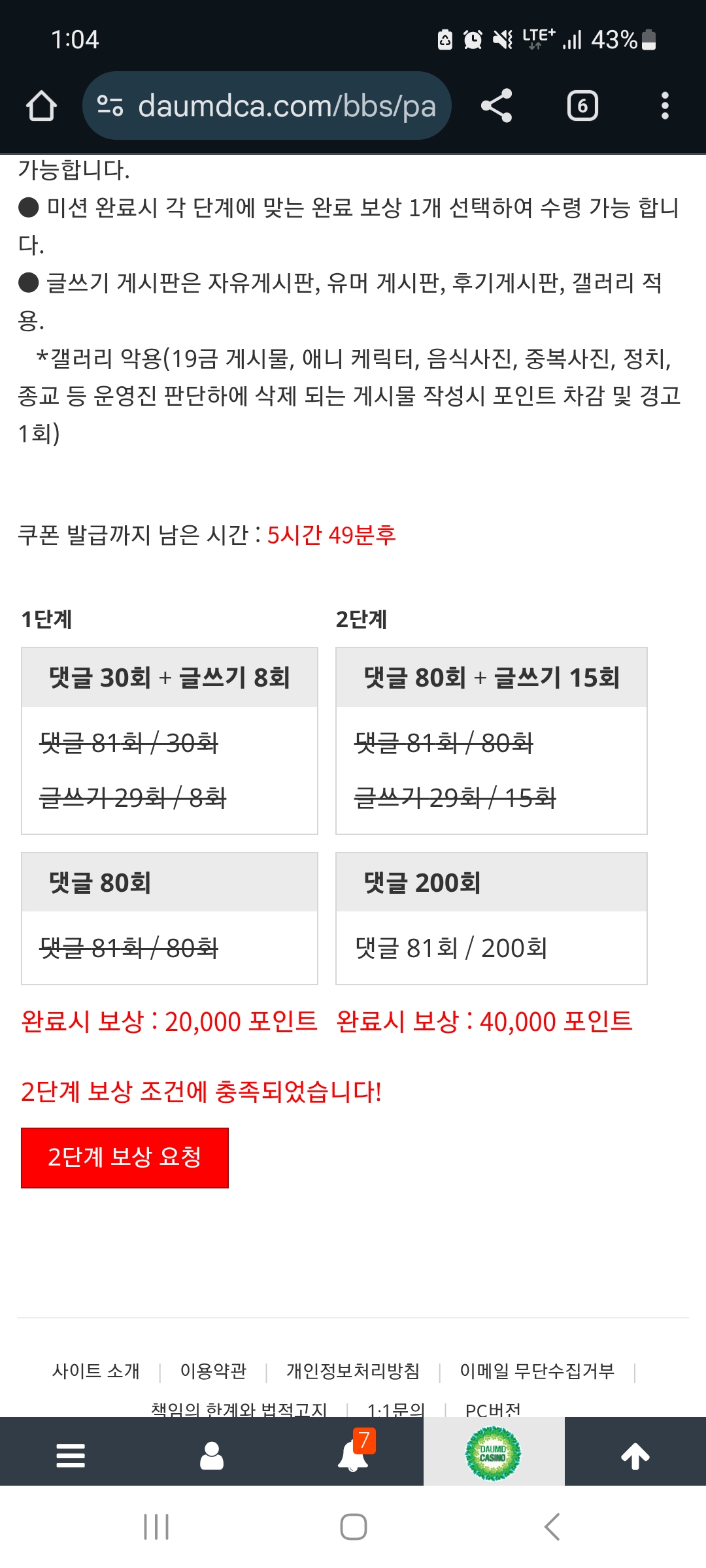
Task: Open the notifications bell with 7 alerts
Action: (354, 1456)
